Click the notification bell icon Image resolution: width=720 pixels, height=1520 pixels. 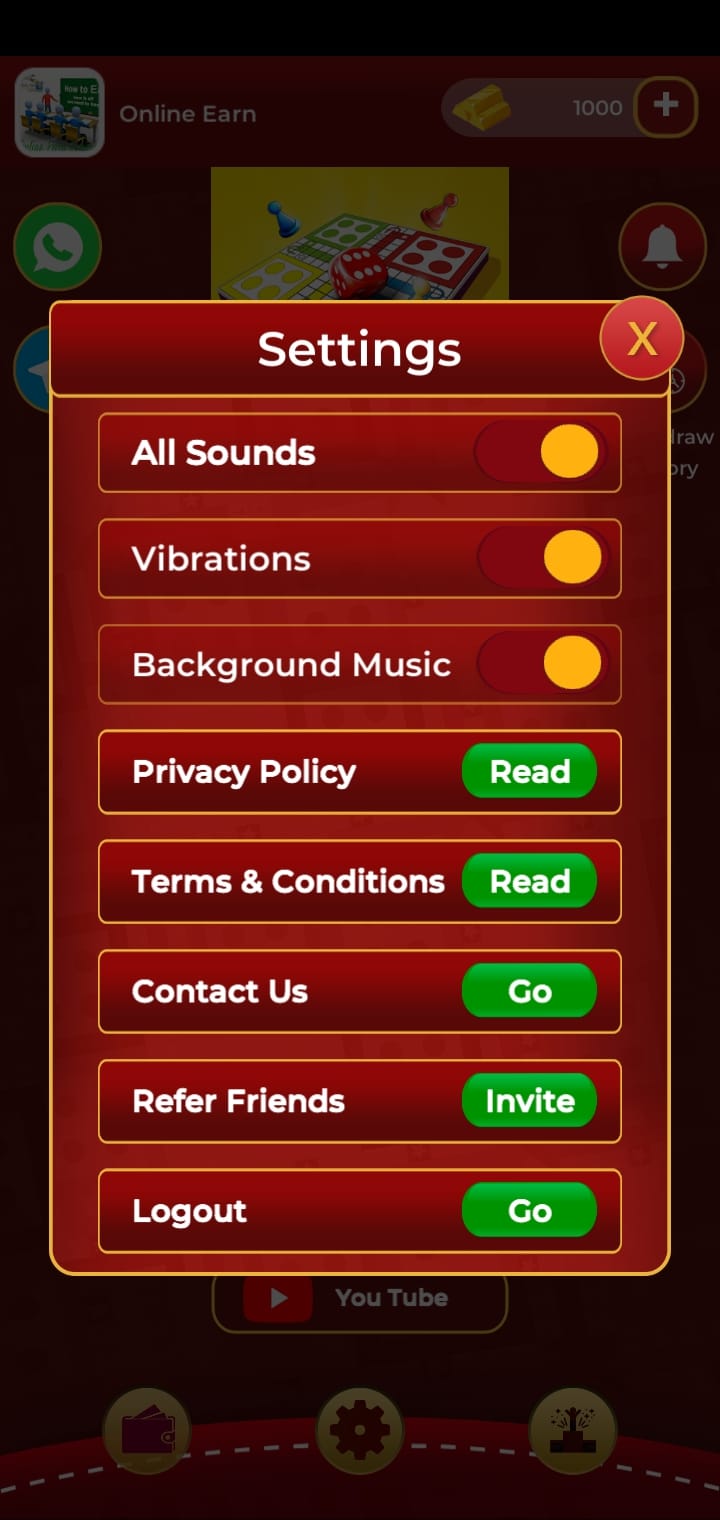point(662,247)
